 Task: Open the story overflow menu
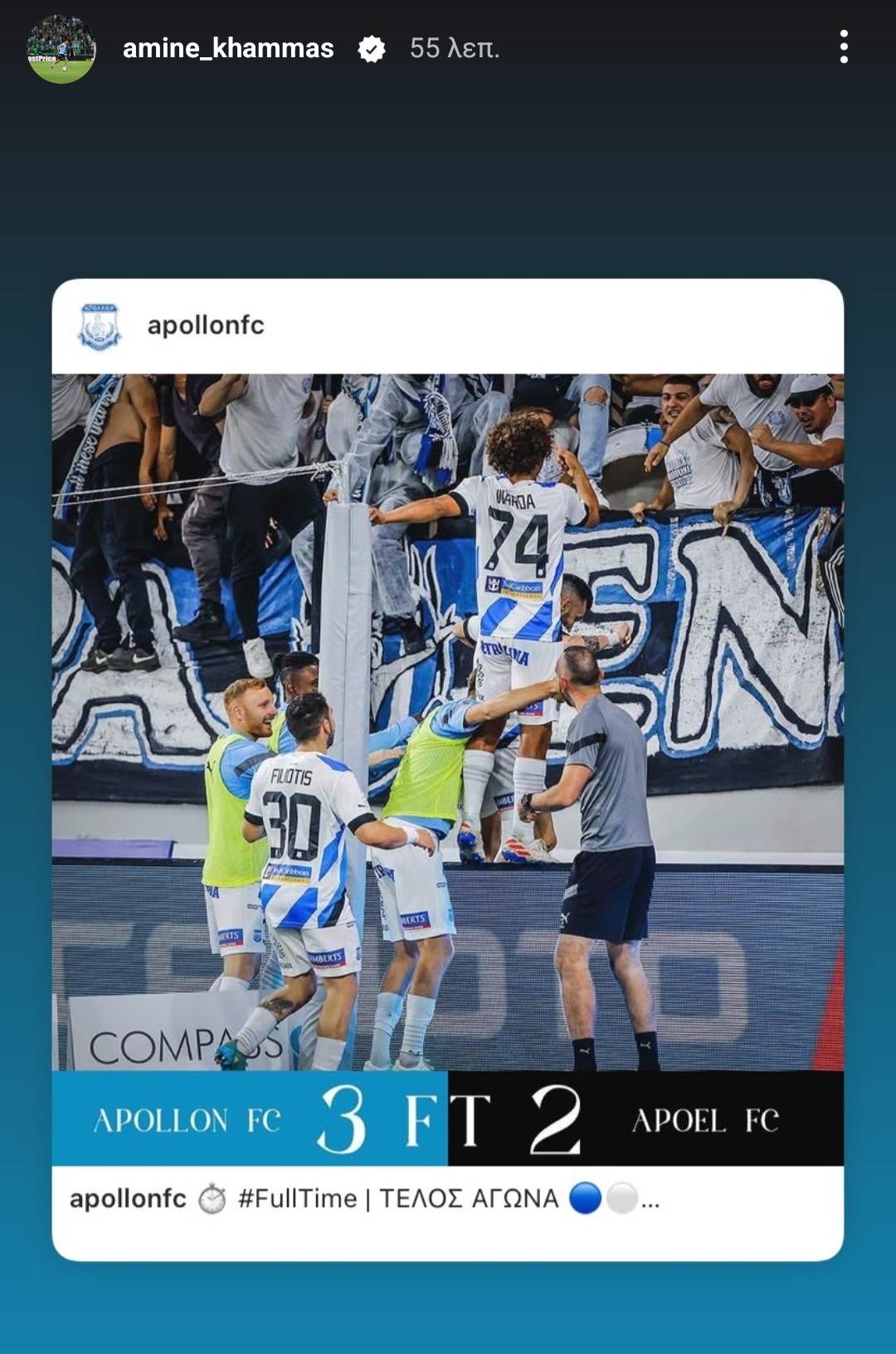pyautogui.click(x=843, y=47)
